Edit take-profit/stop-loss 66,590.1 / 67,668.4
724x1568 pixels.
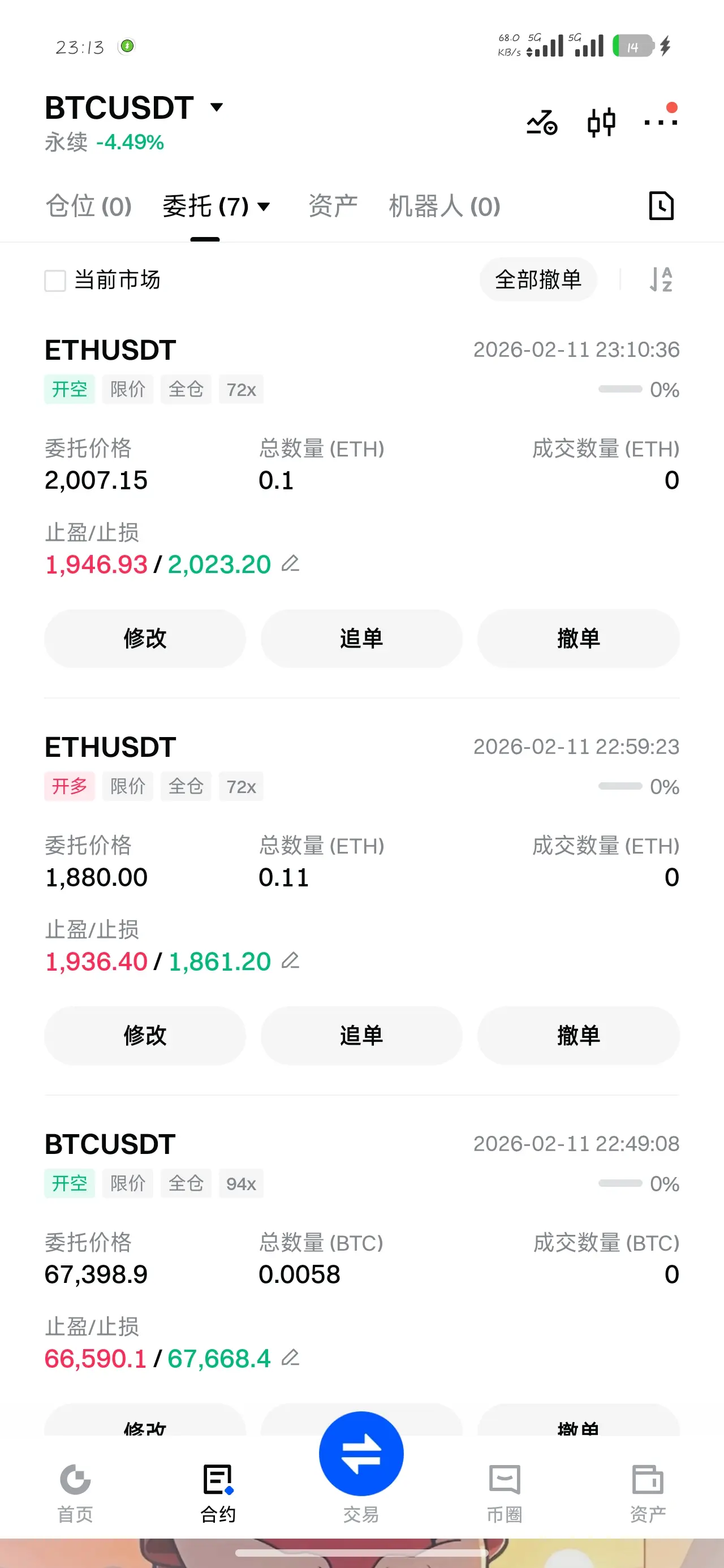[x=291, y=1358]
